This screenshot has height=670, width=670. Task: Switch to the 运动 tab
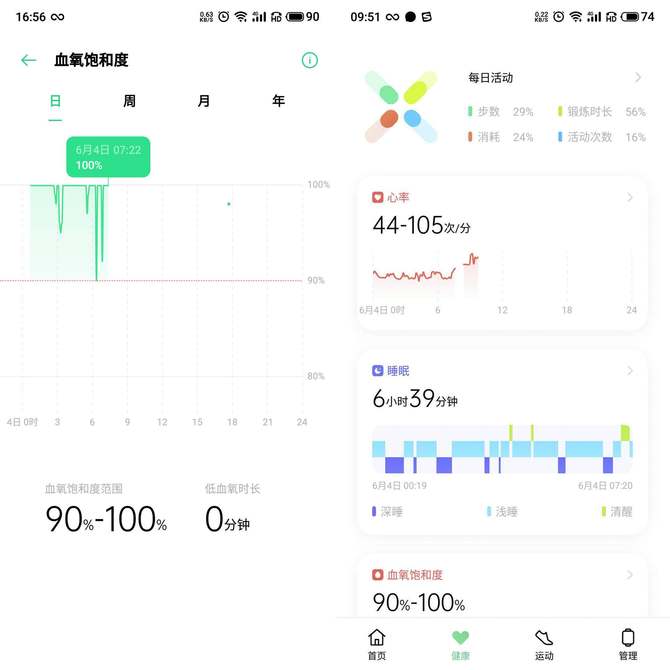click(544, 644)
